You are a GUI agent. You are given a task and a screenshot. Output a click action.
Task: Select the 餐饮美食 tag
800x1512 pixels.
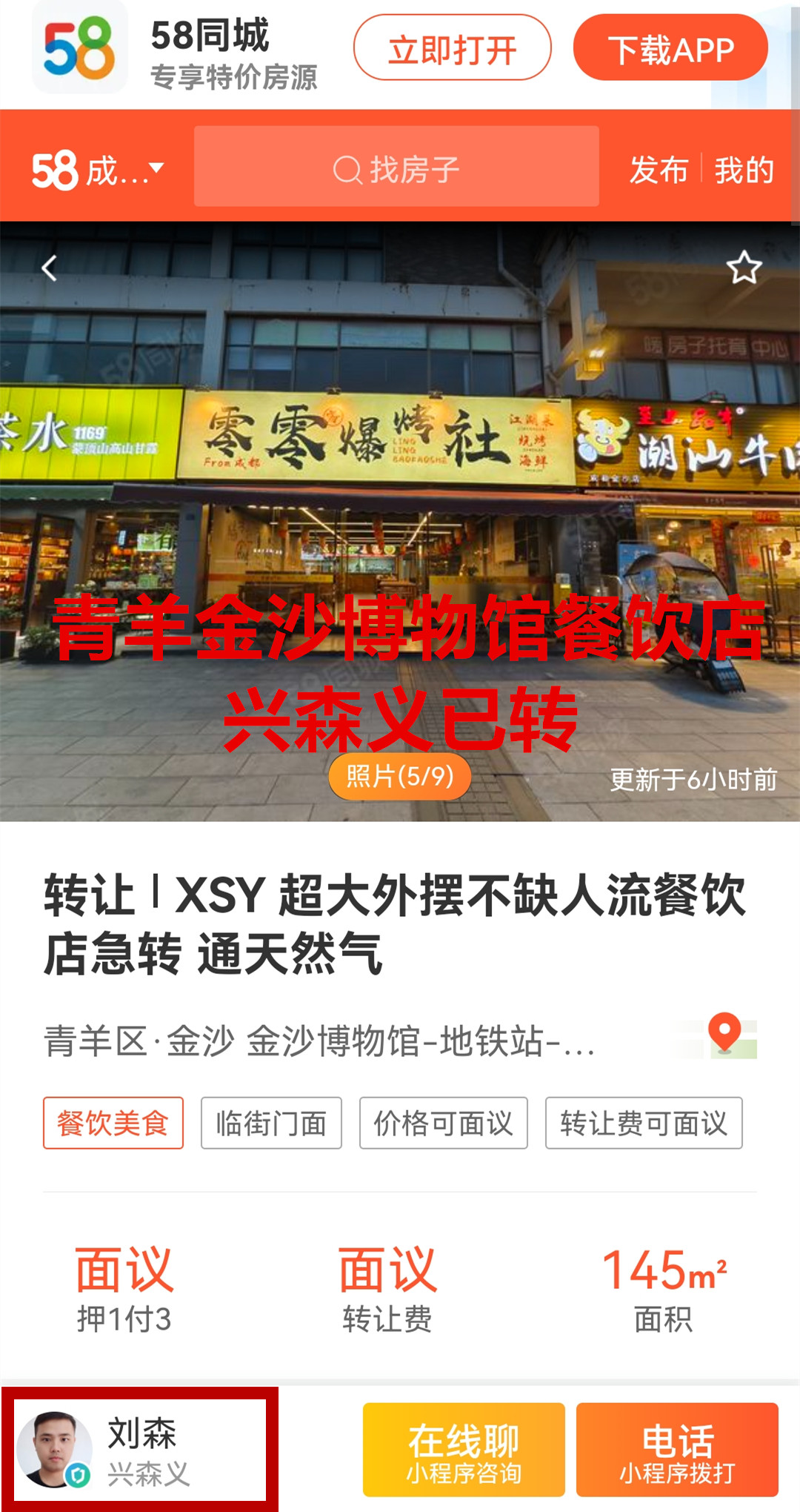[x=113, y=1123]
